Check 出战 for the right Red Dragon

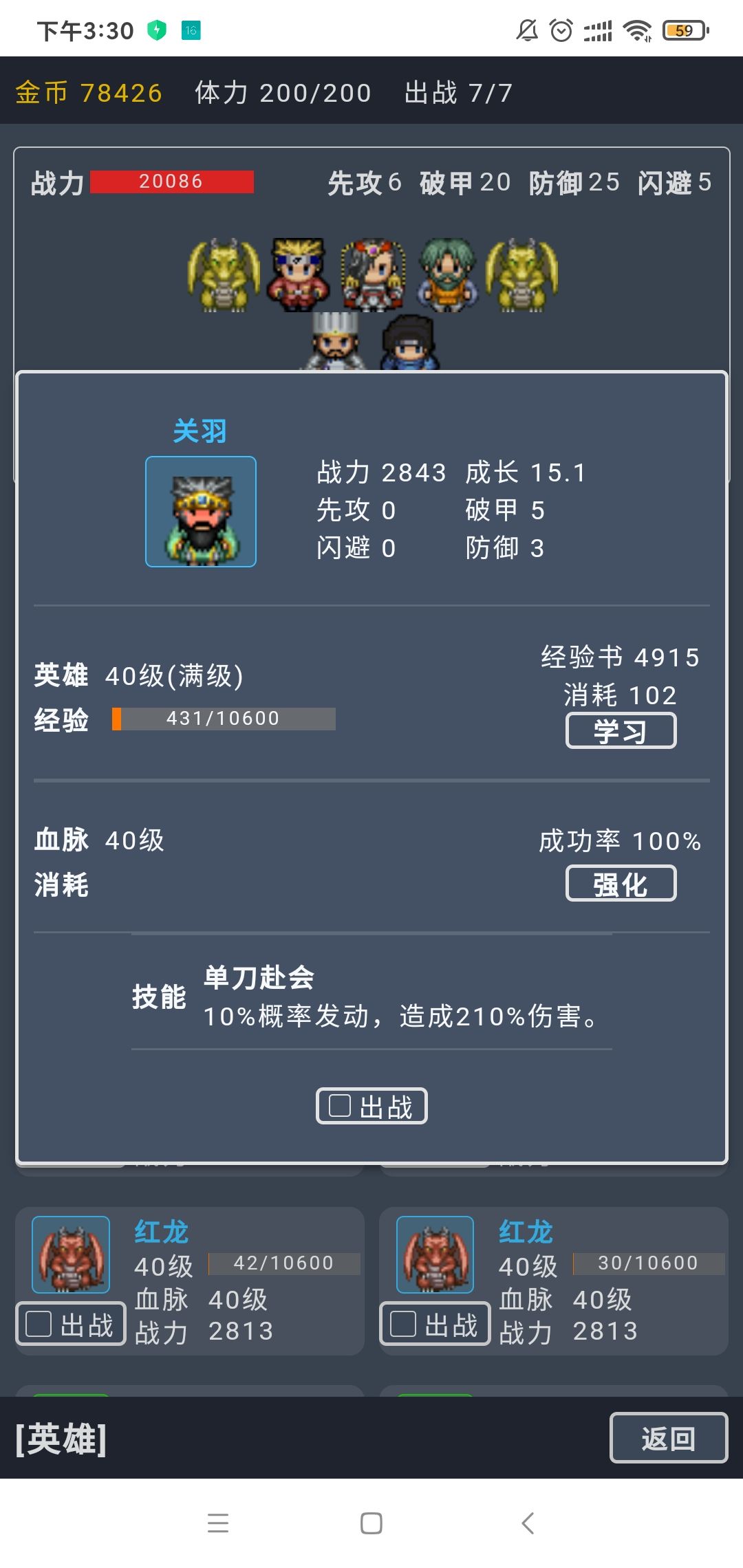click(x=435, y=1322)
